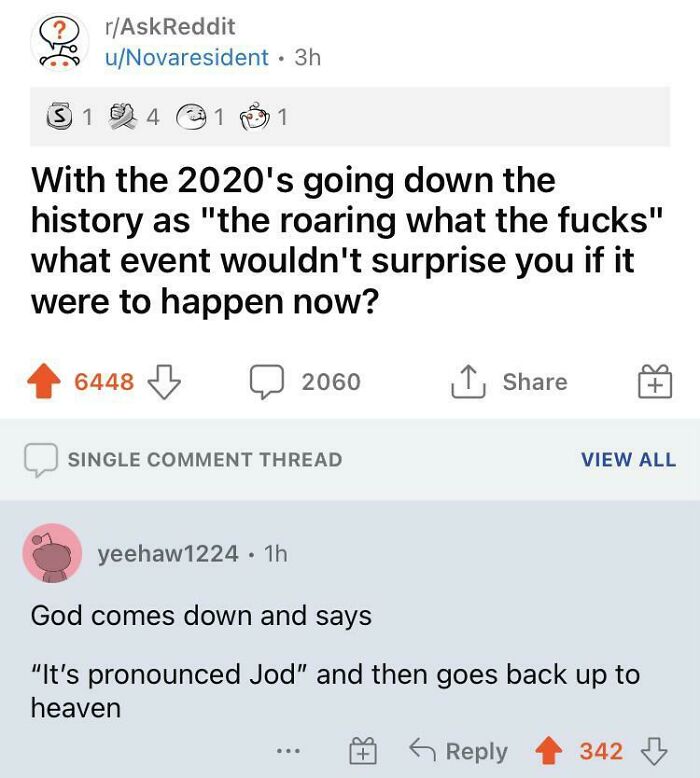Open u/Novaresident's profile

[x=187, y=57]
